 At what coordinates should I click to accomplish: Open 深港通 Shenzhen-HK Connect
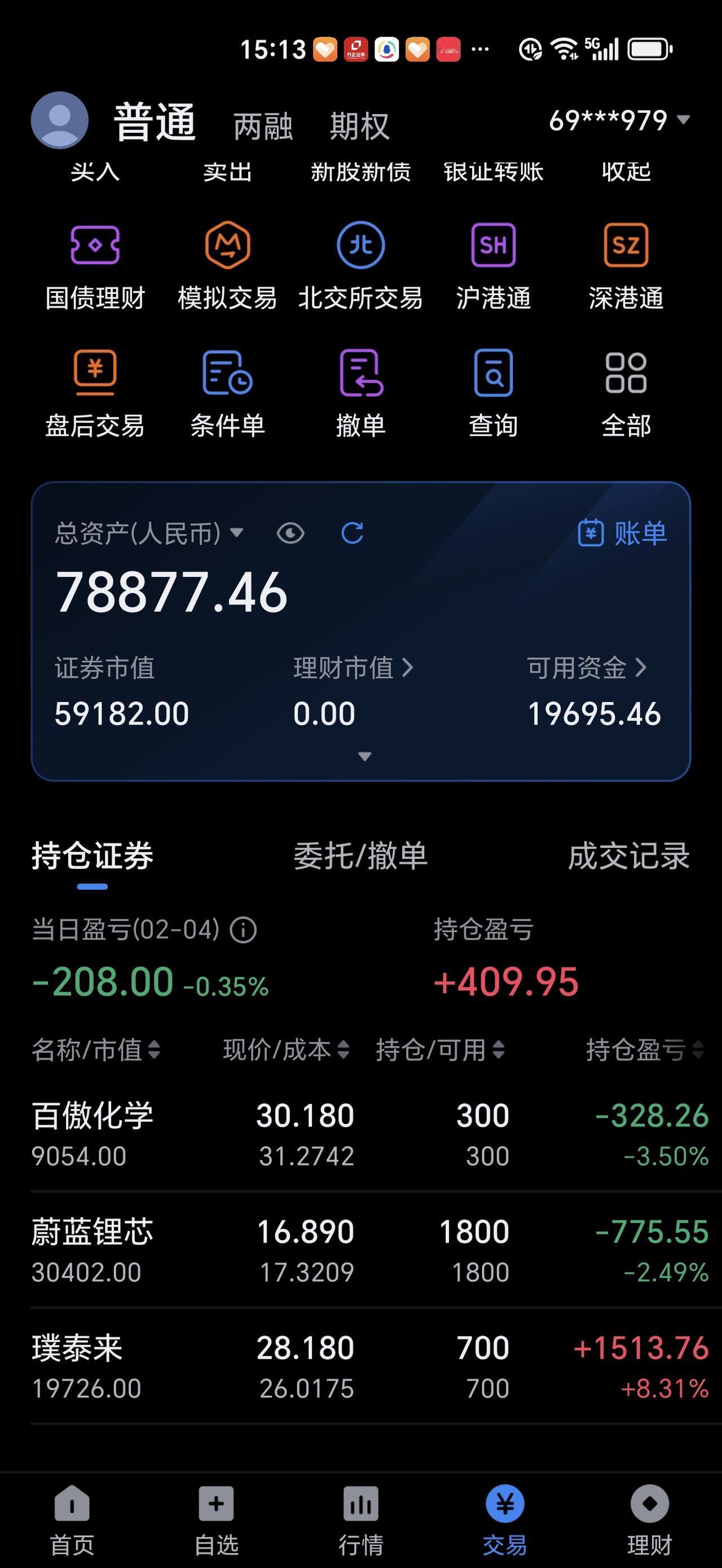[x=627, y=262]
